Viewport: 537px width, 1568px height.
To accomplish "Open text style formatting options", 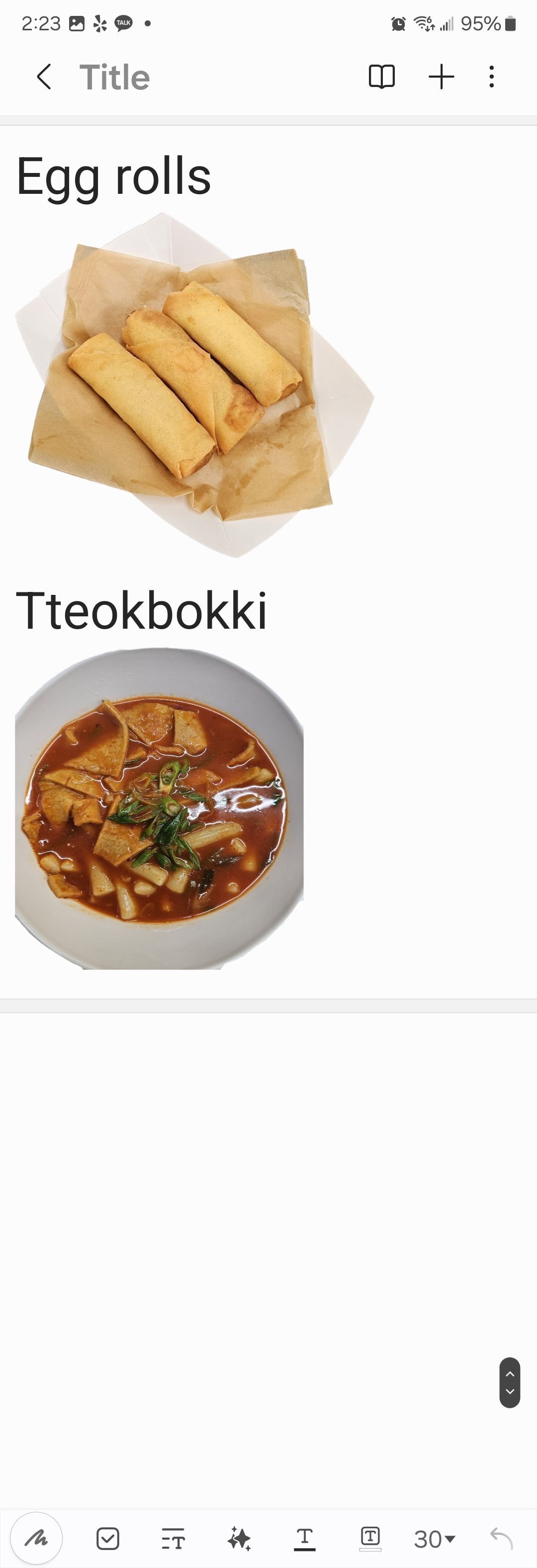I will pos(174,1538).
